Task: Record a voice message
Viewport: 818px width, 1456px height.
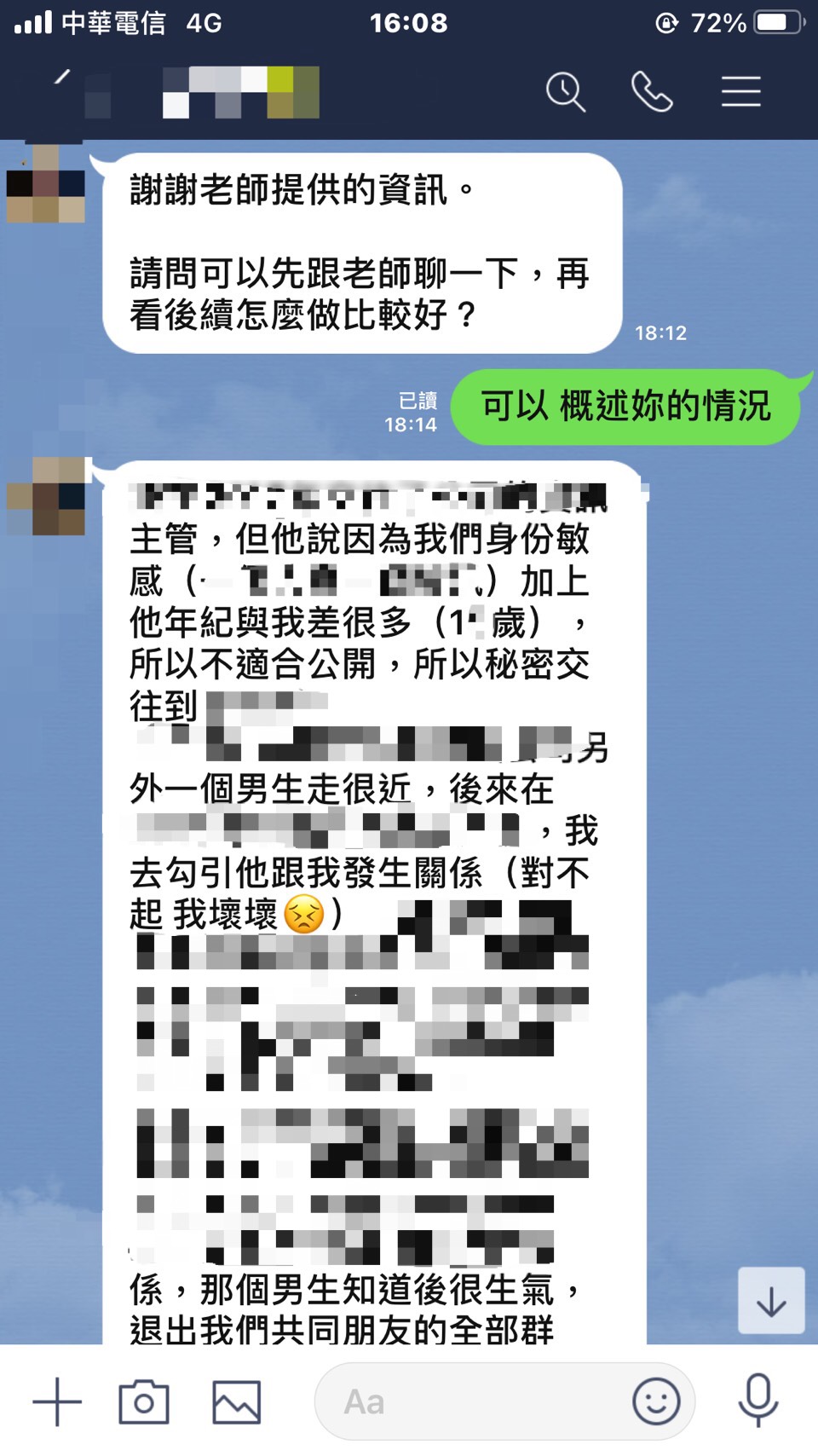Action: (x=758, y=1400)
